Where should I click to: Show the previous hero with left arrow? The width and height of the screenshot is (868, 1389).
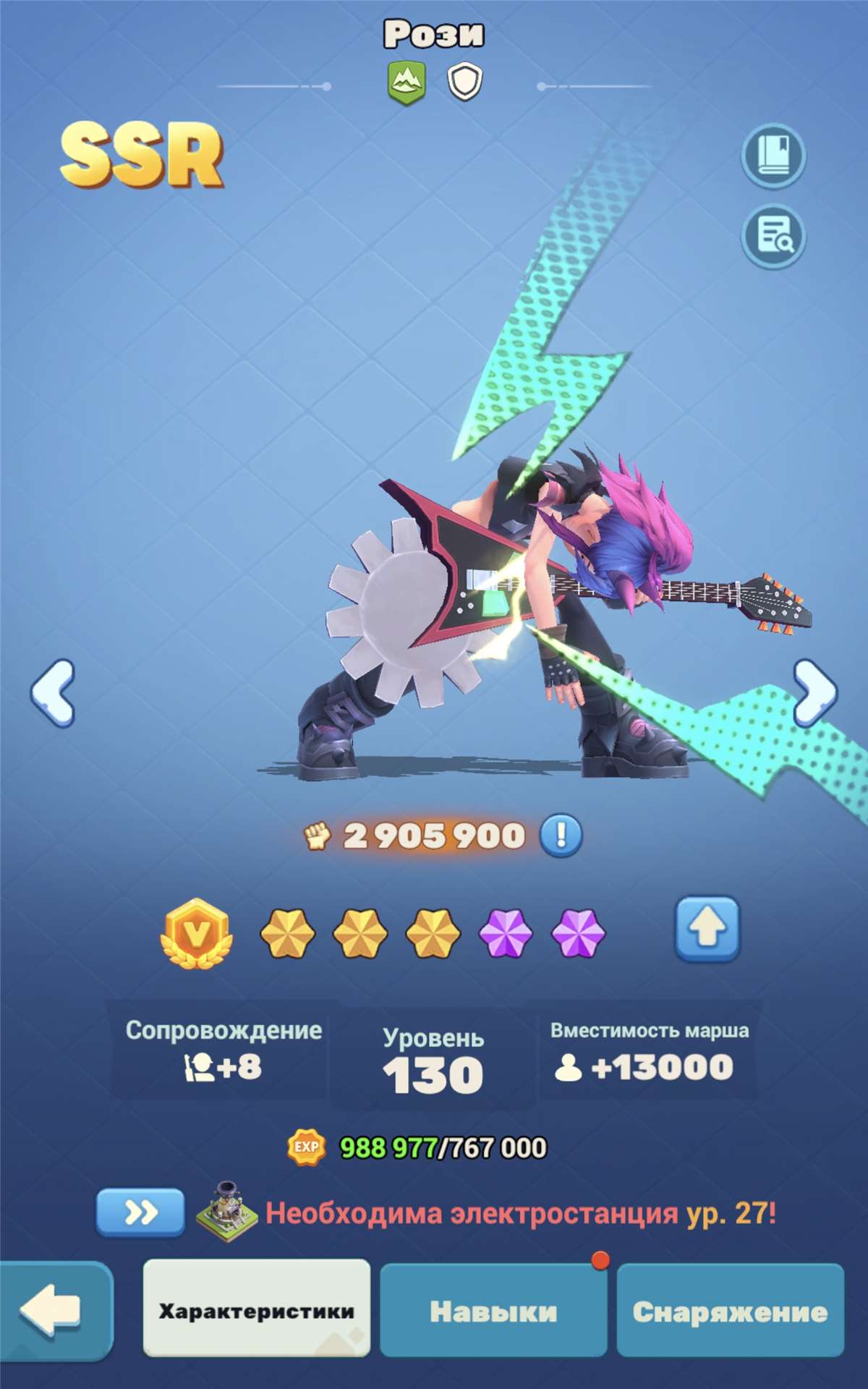click(x=53, y=693)
